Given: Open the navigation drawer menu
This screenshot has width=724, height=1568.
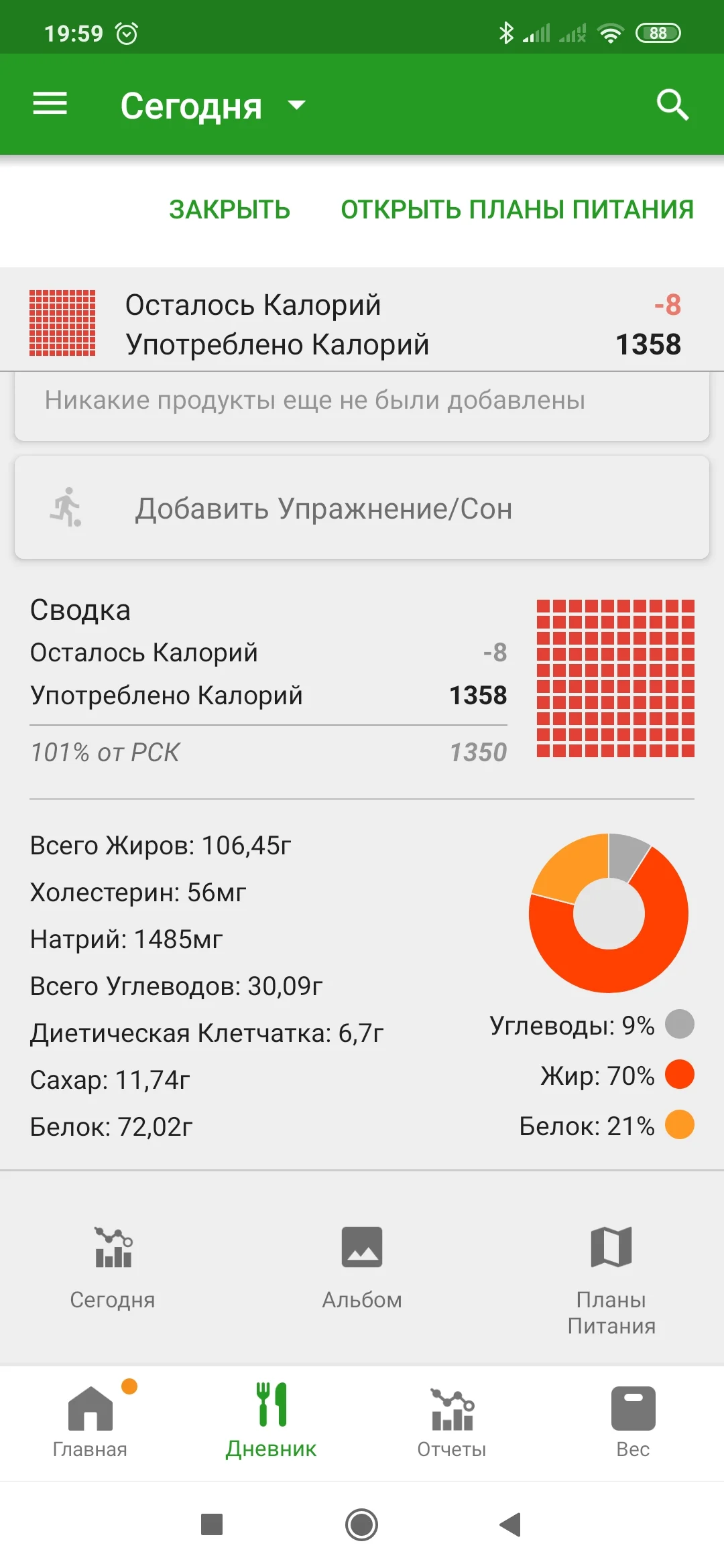Looking at the screenshot, I should click(49, 104).
